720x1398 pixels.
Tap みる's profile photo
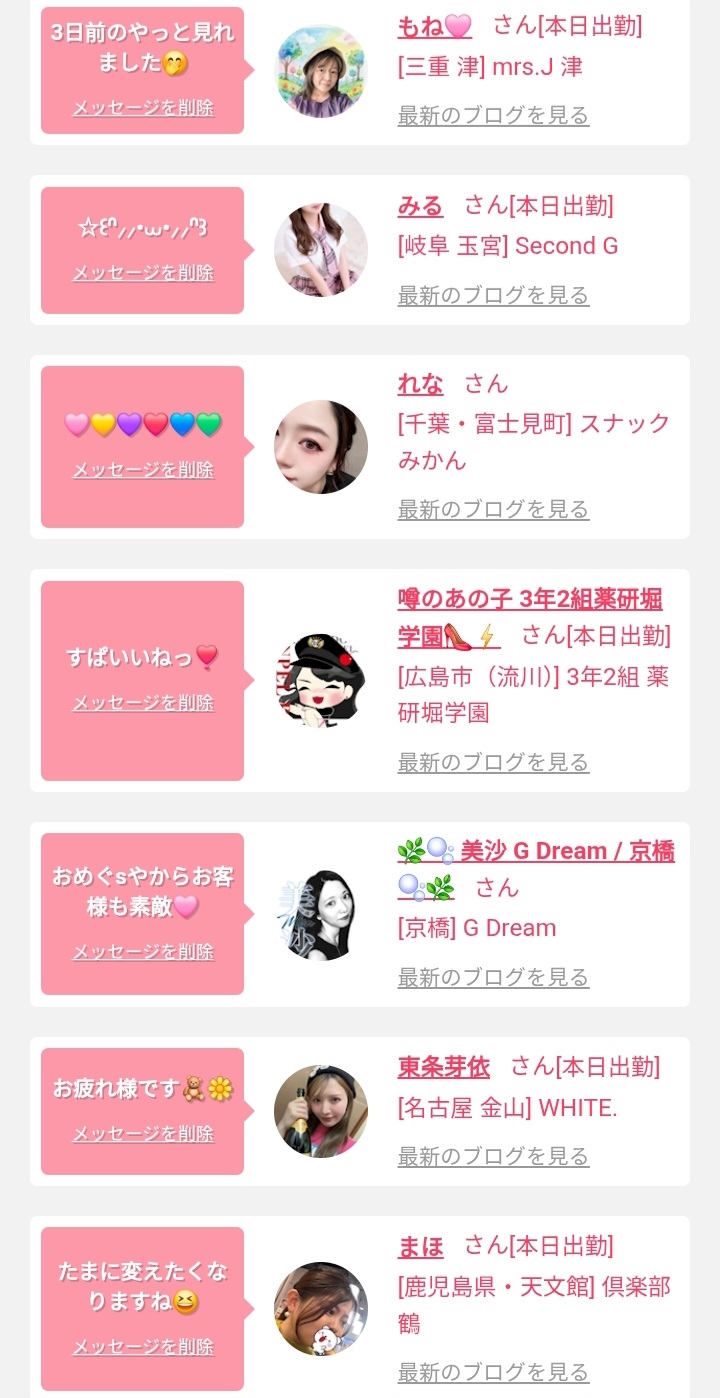click(x=321, y=250)
